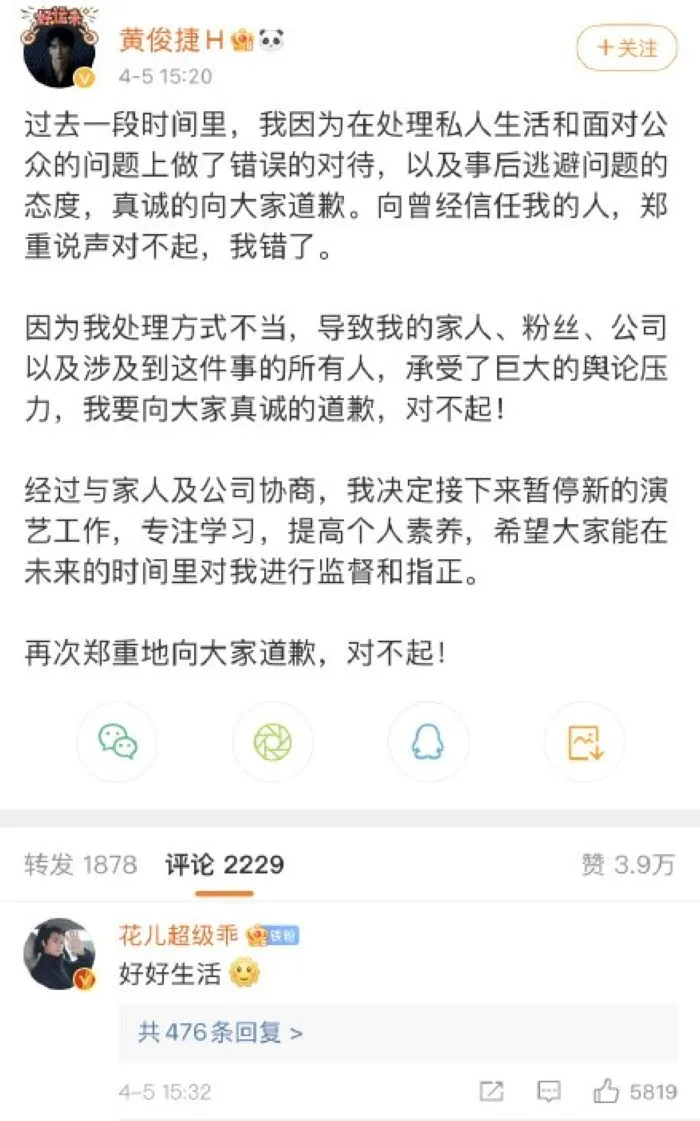This screenshot has width=700, height=1121.
Task: View the 赞 3.9万 likes list
Action: 628,864
